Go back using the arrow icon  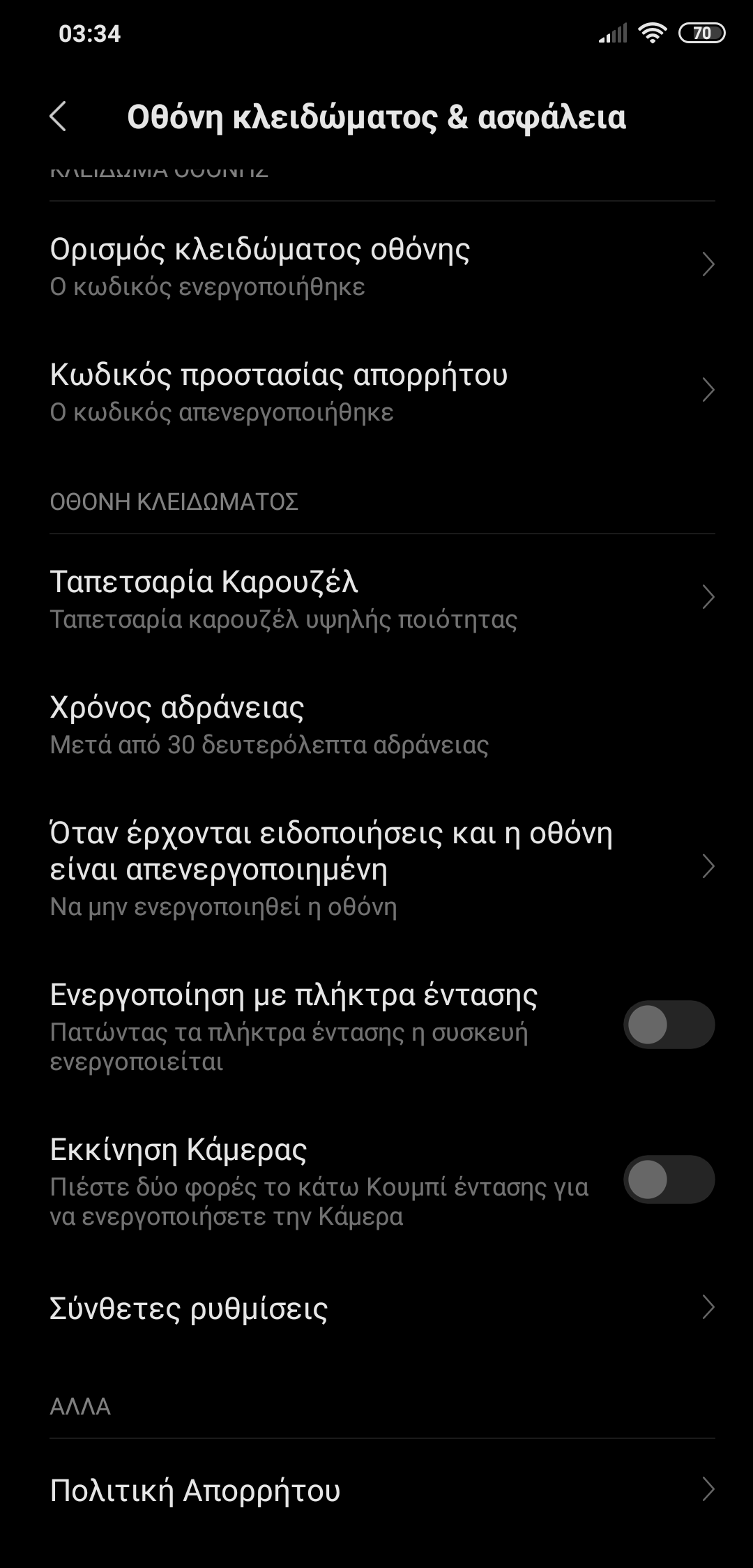[x=59, y=116]
